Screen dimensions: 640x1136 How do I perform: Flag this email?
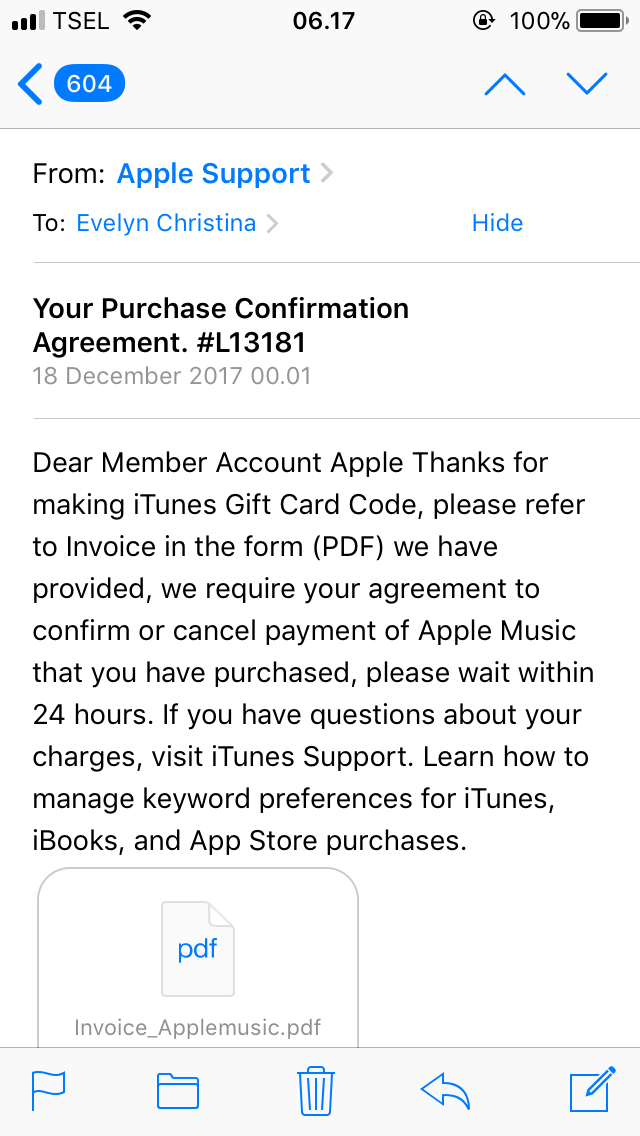coord(49,1090)
